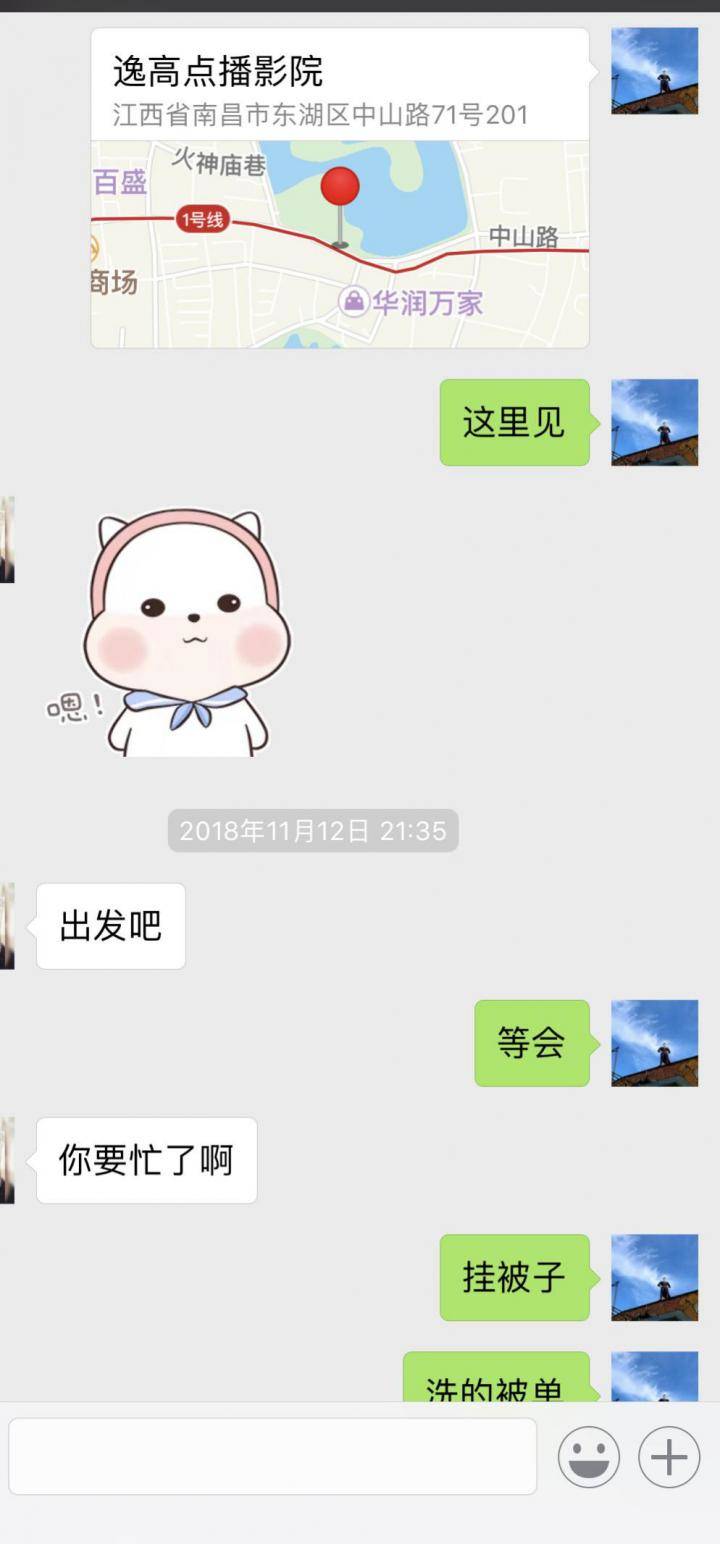Tap the 等会 green message bubble
Screen dimensions: 720x1544
tap(532, 1043)
